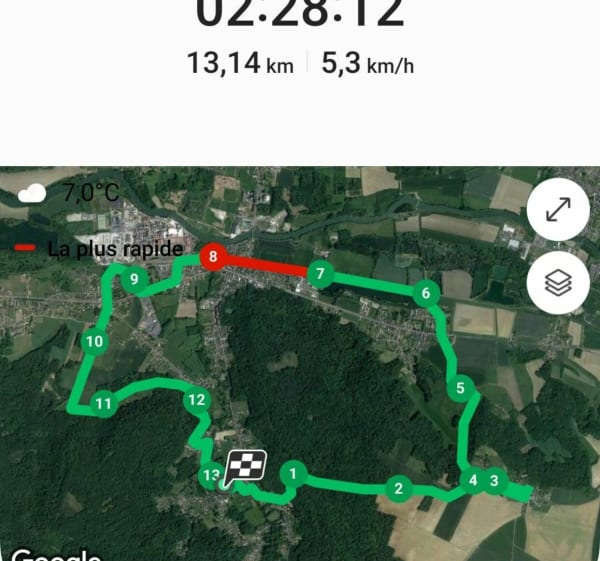Open the map layers selector
Screen dimensions: 600x561
point(557,283)
